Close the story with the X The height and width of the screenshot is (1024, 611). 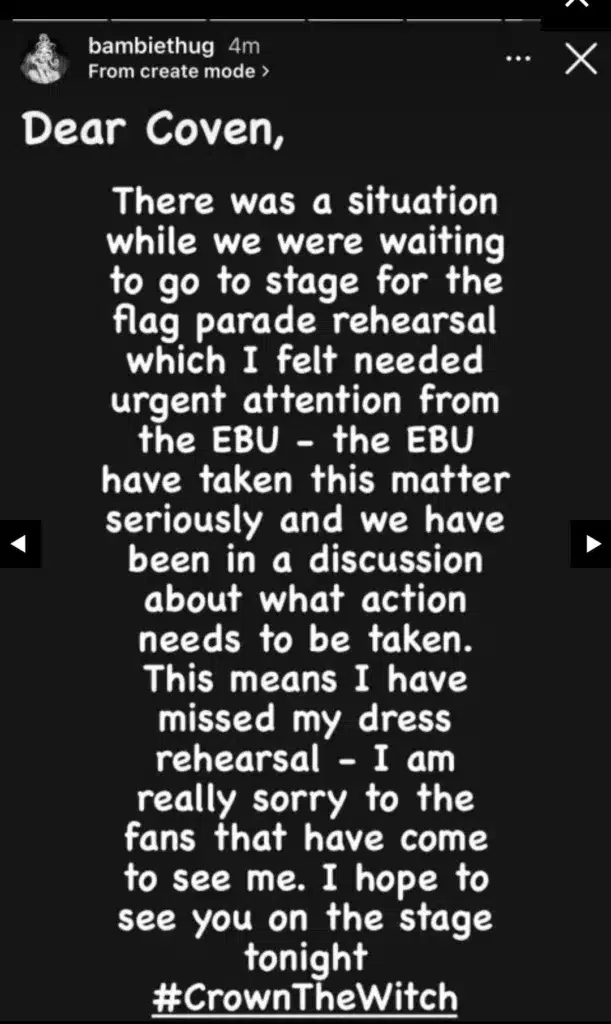click(580, 59)
